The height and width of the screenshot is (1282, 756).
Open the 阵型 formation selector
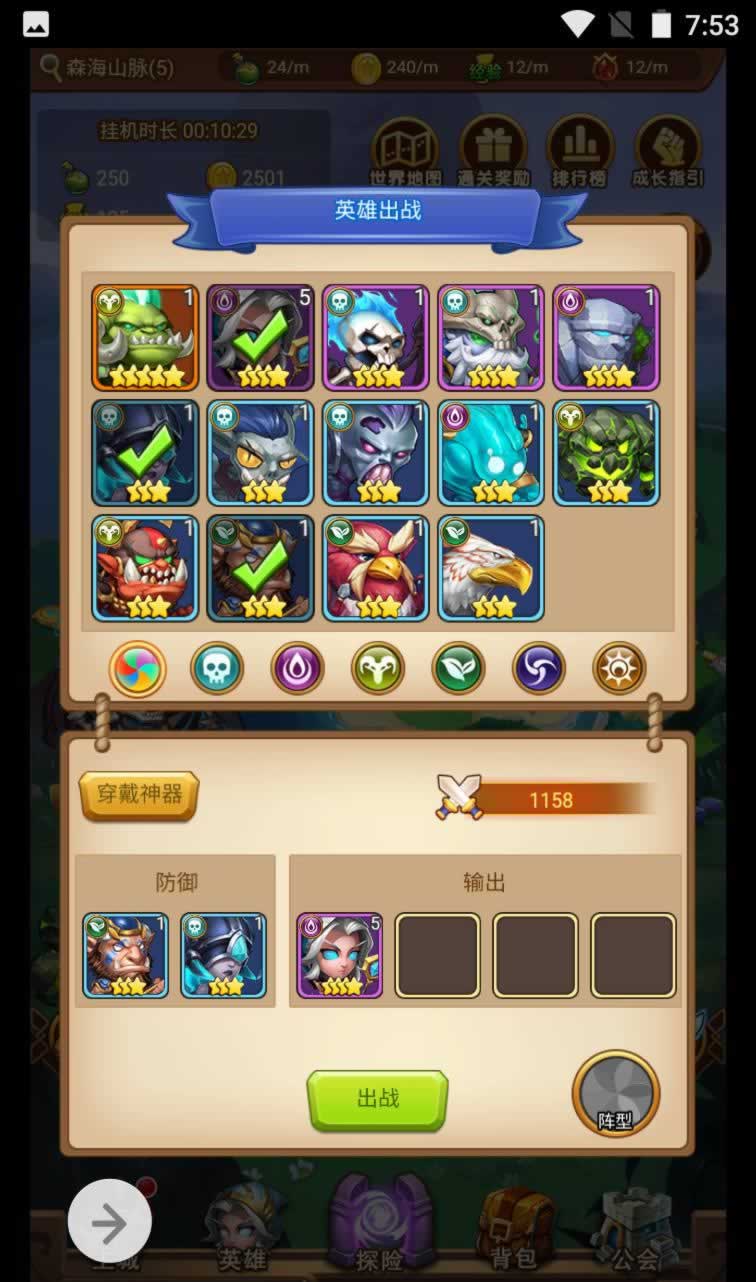[615, 1094]
